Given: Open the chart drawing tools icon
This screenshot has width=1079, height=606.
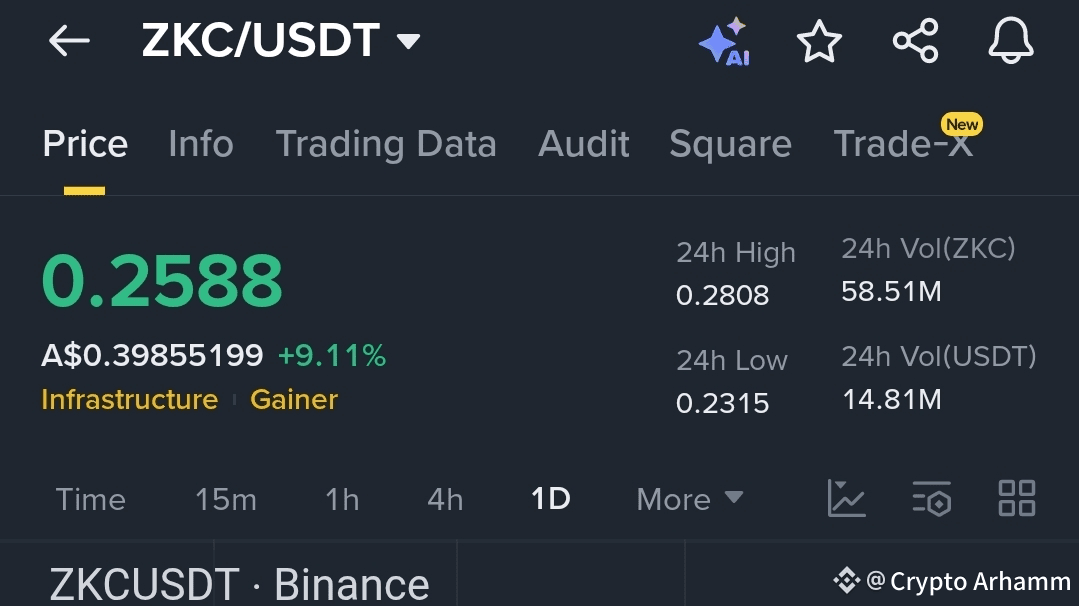Looking at the screenshot, I should click(x=846, y=498).
